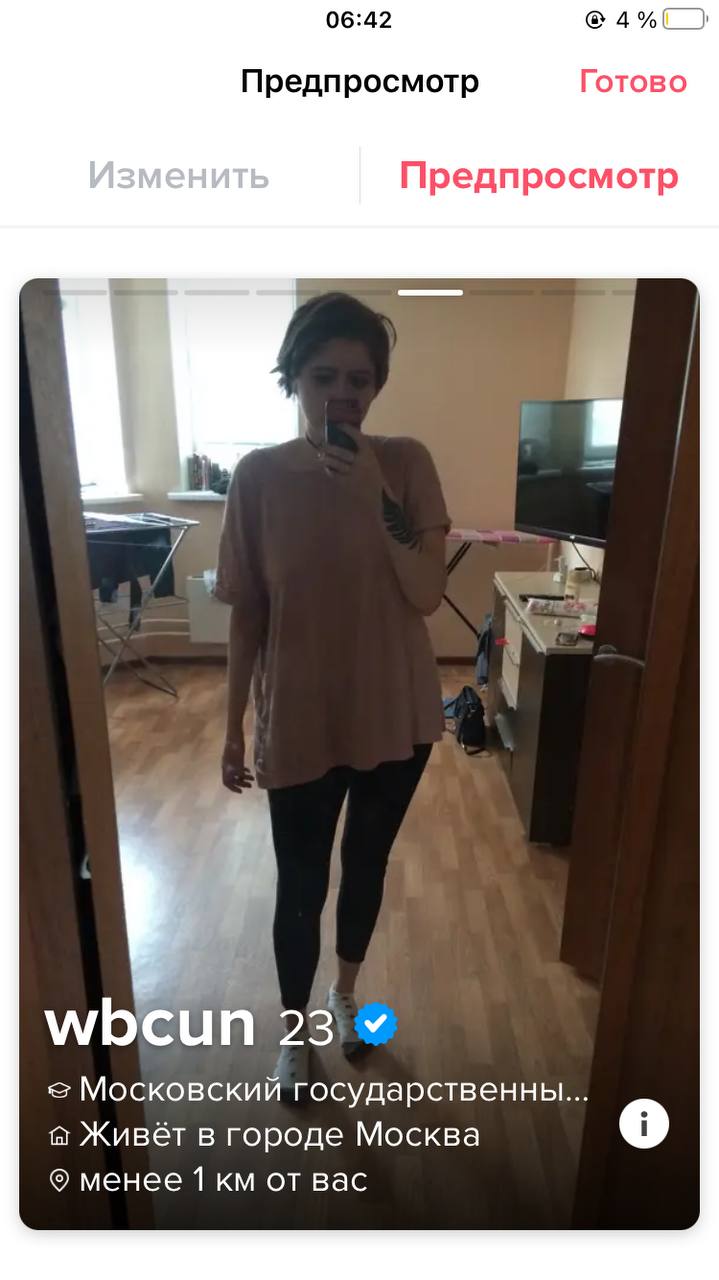719x1280 pixels.
Task: Tap Готово to finish preview
Action: coord(633,82)
